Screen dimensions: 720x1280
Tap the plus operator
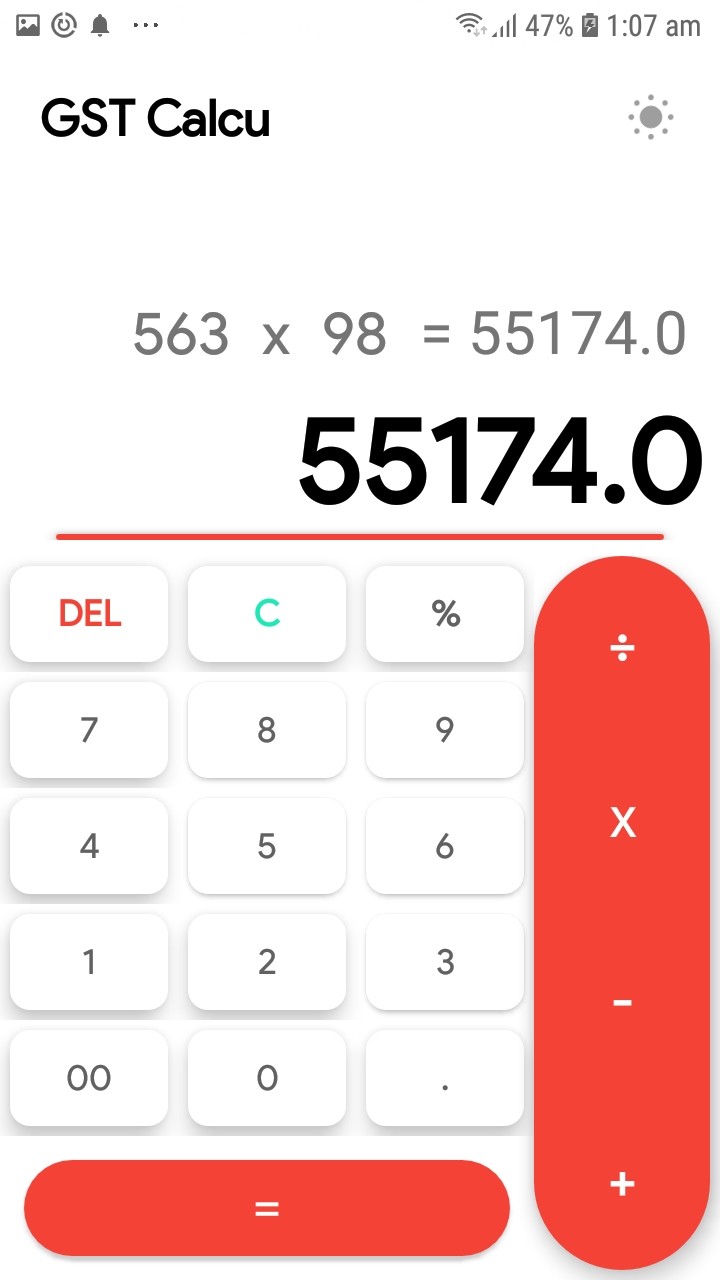click(x=622, y=1184)
